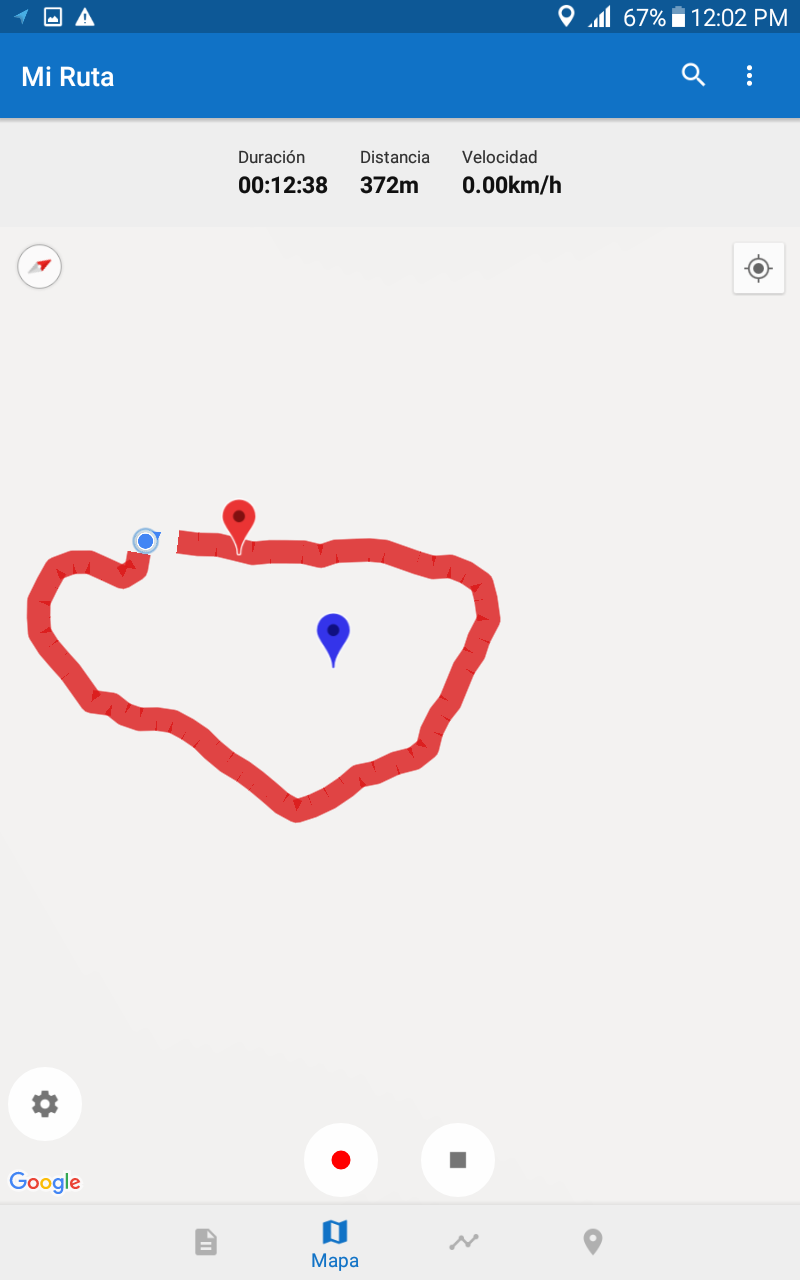Viewport: 800px width, 1280px height.
Task: Switch to the chart graph tab
Action: click(464, 1242)
